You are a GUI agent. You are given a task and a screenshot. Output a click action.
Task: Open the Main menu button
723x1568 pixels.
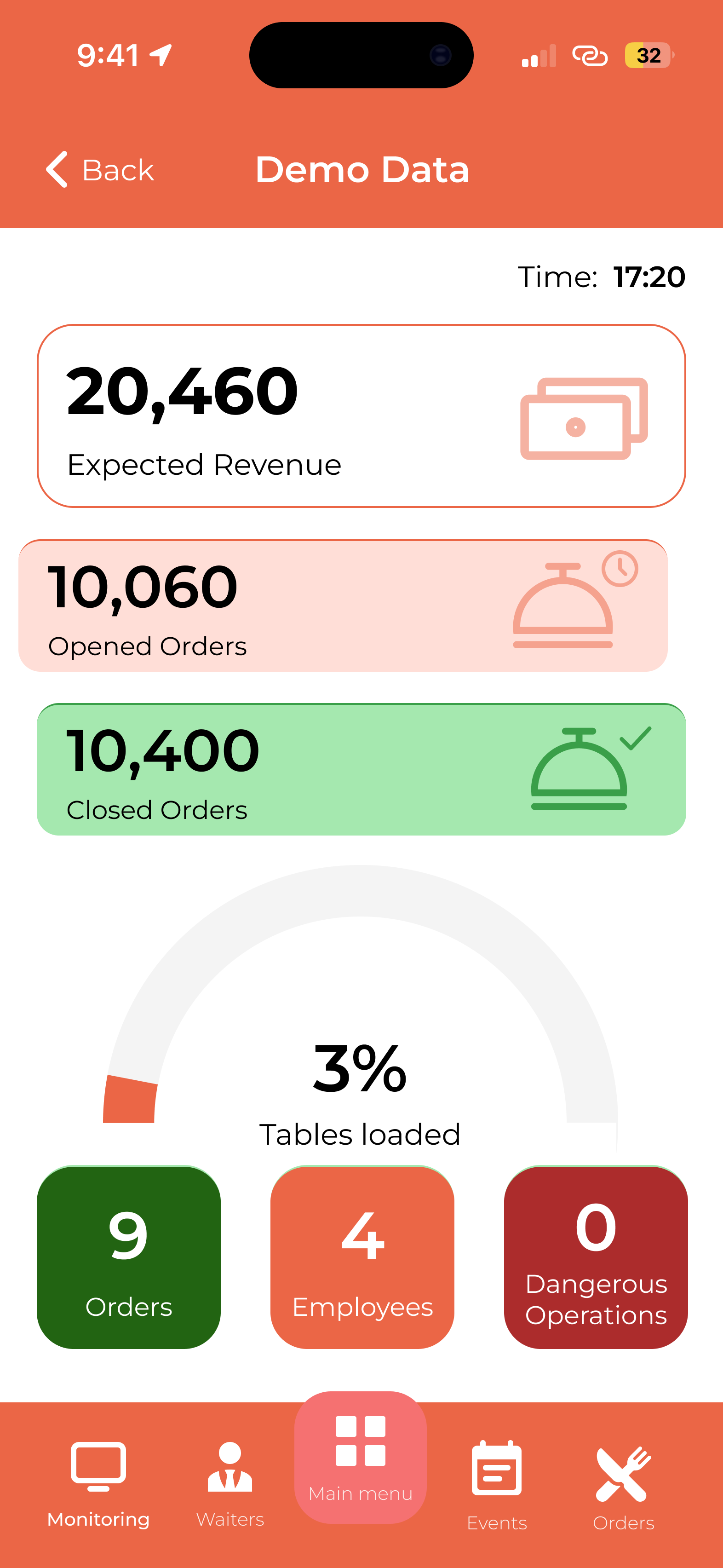[x=360, y=1457]
